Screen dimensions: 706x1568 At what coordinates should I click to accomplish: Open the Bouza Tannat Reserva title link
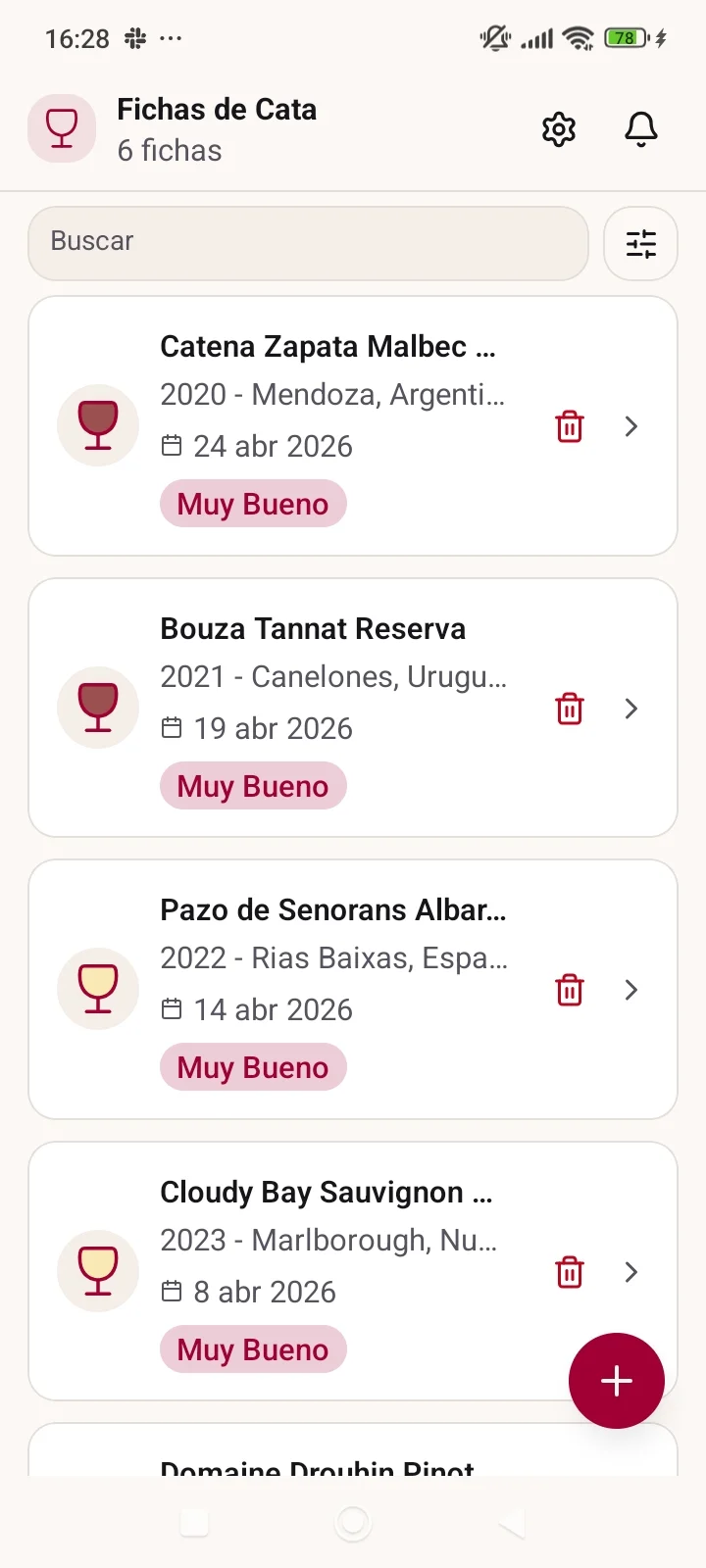(312, 628)
